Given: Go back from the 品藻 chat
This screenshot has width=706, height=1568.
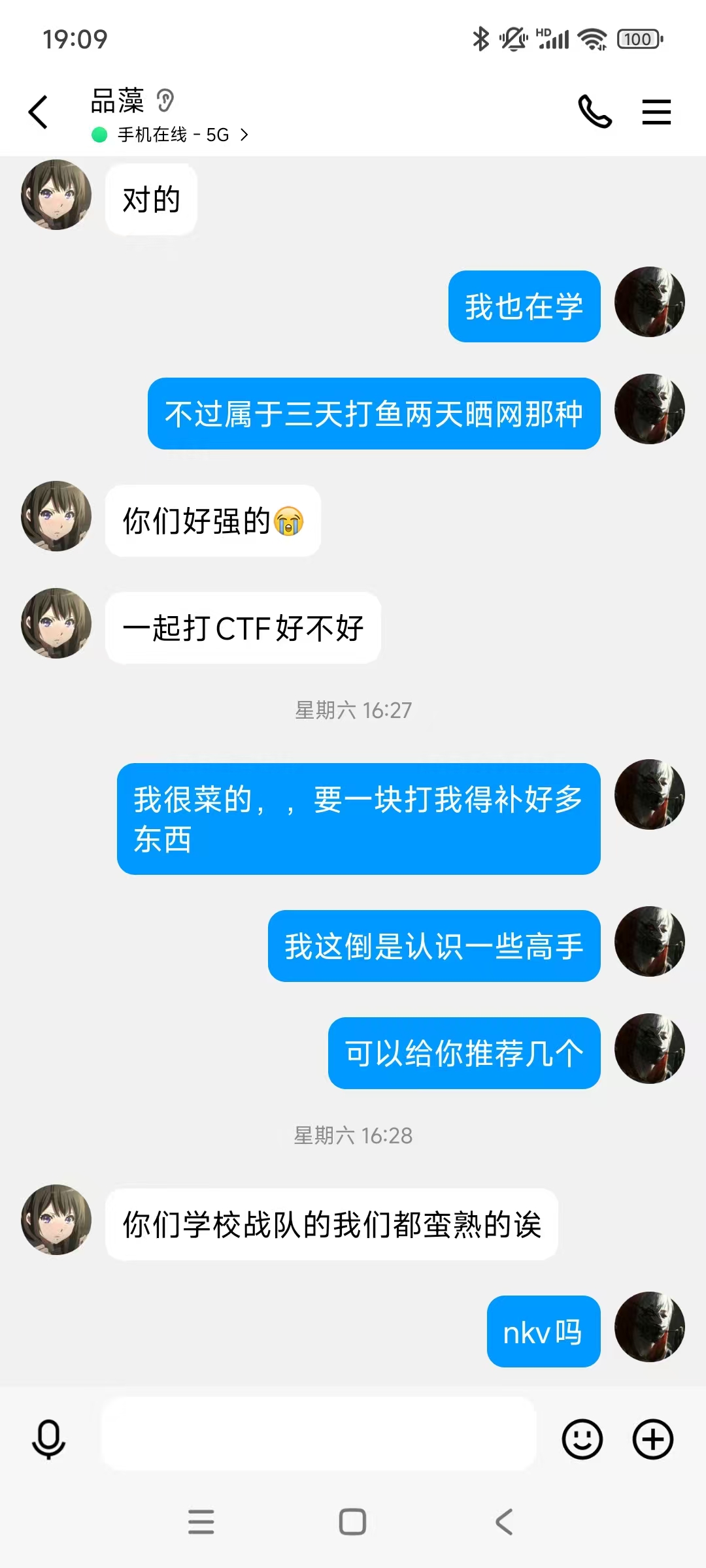Looking at the screenshot, I should pos(39,112).
